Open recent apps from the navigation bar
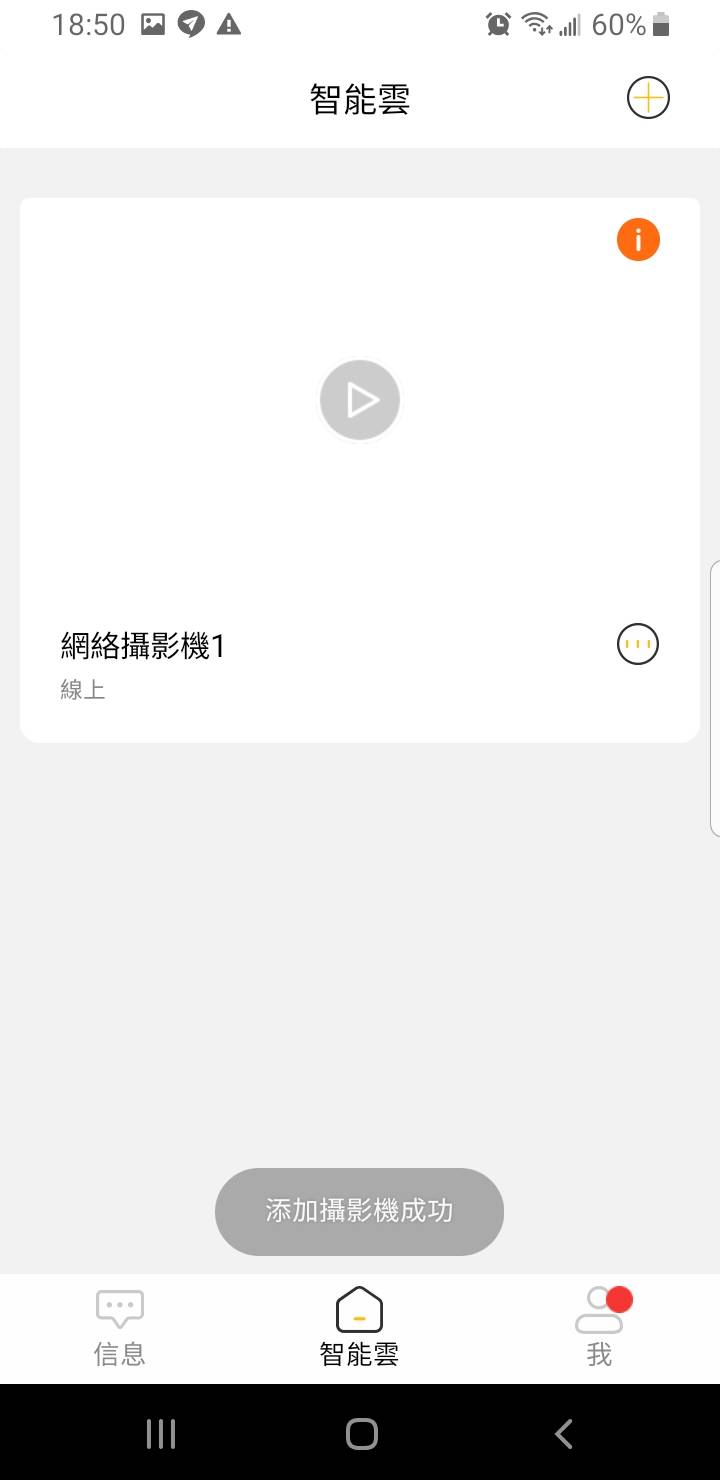 coord(161,1434)
